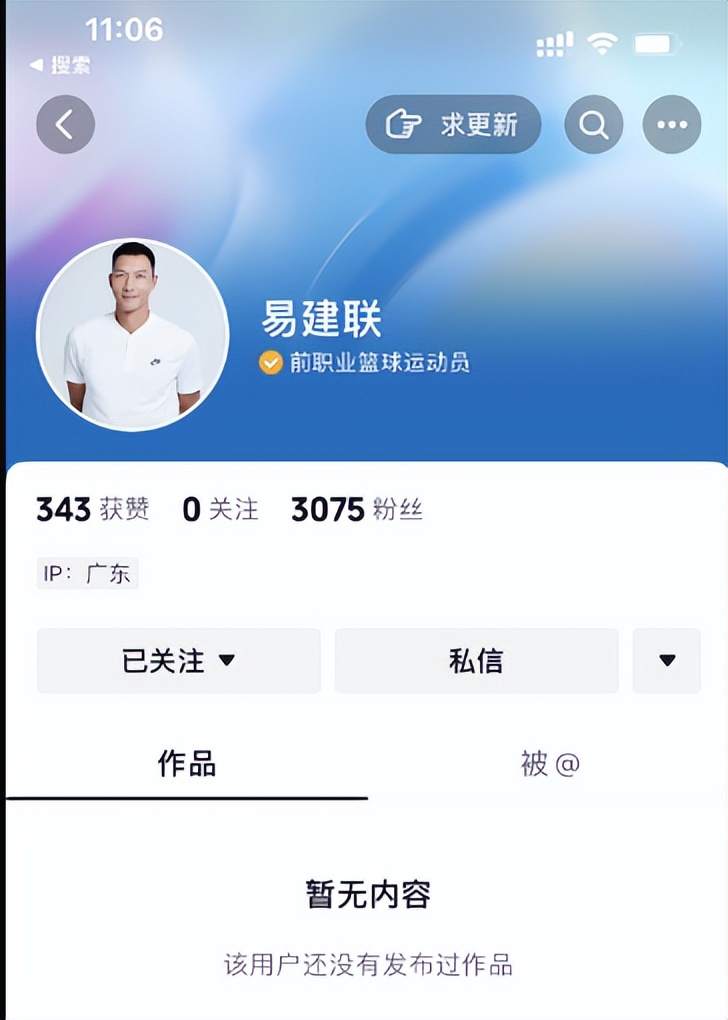Select the 作品 works tab
The width and height of the screenshot is (728, 1020).
pos(183,764)
